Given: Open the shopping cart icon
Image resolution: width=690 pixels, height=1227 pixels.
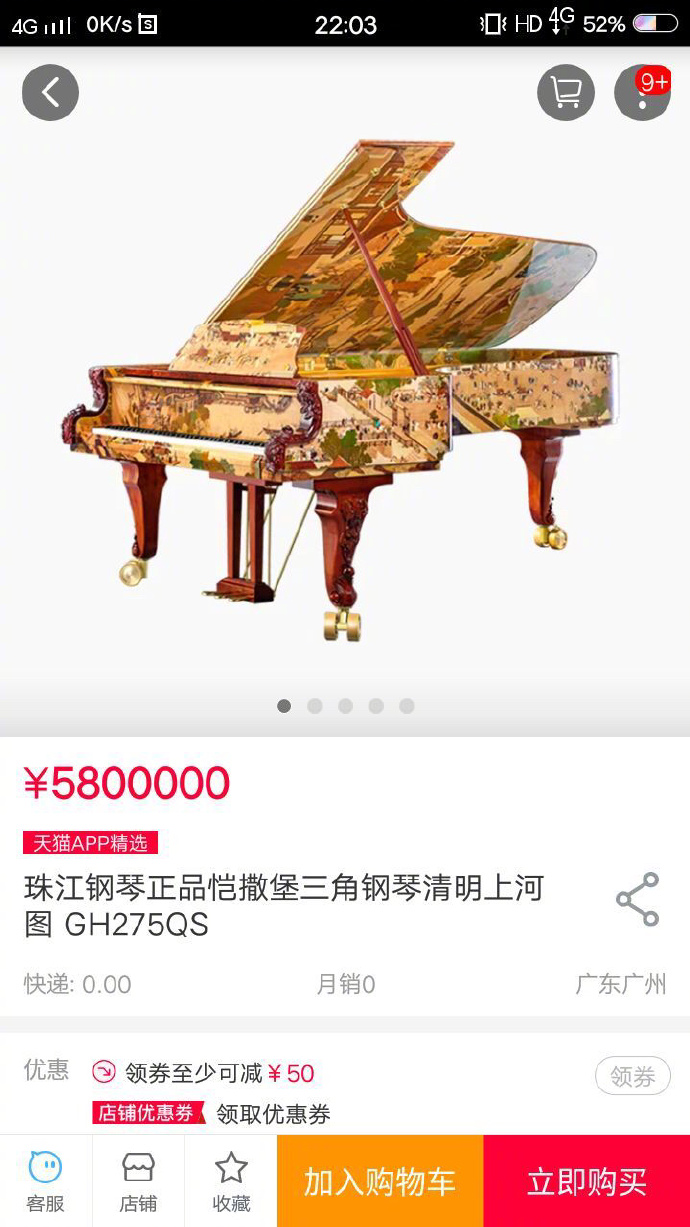Looking at the screenshot, I should click(x=566, y=93).
